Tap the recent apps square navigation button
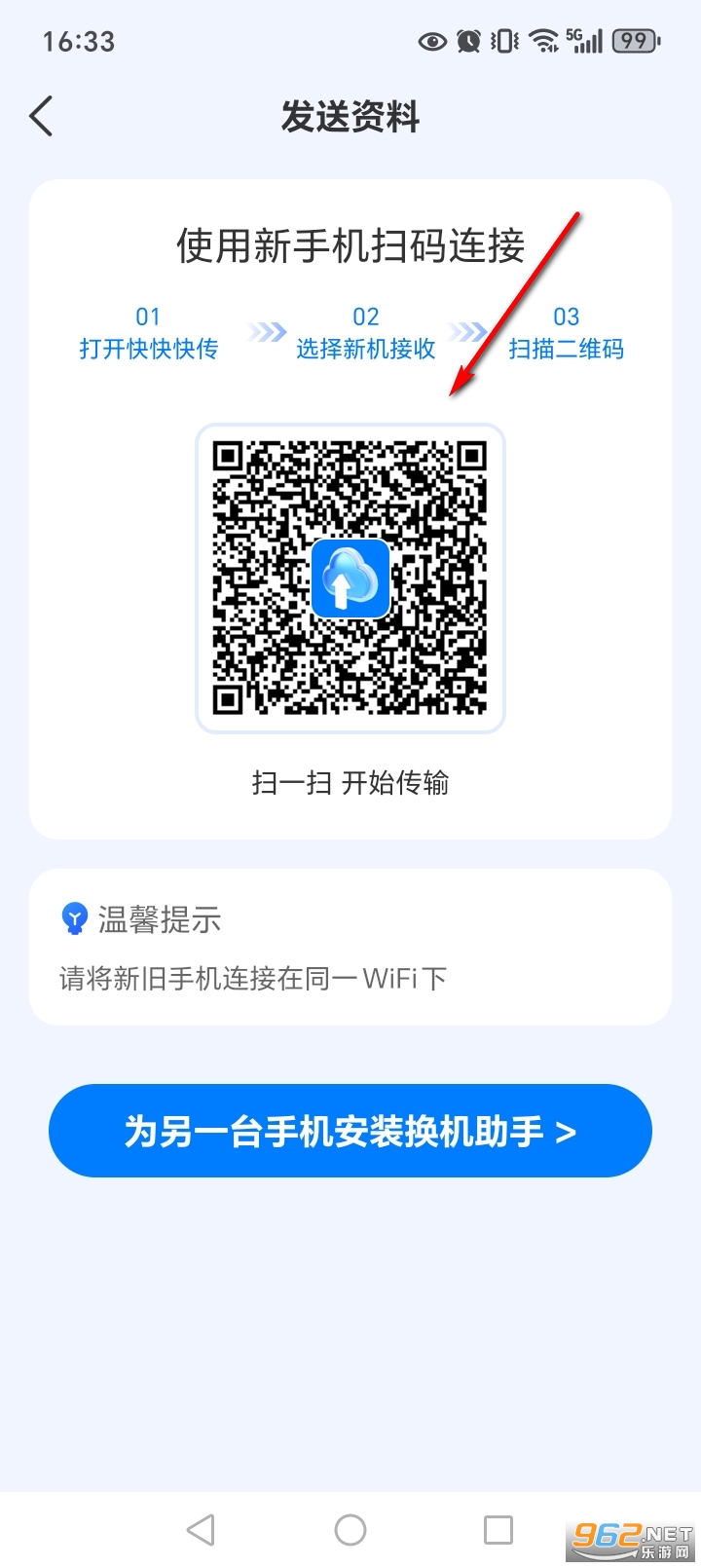Viewport: 701px width, 1568px height. 498,1529
